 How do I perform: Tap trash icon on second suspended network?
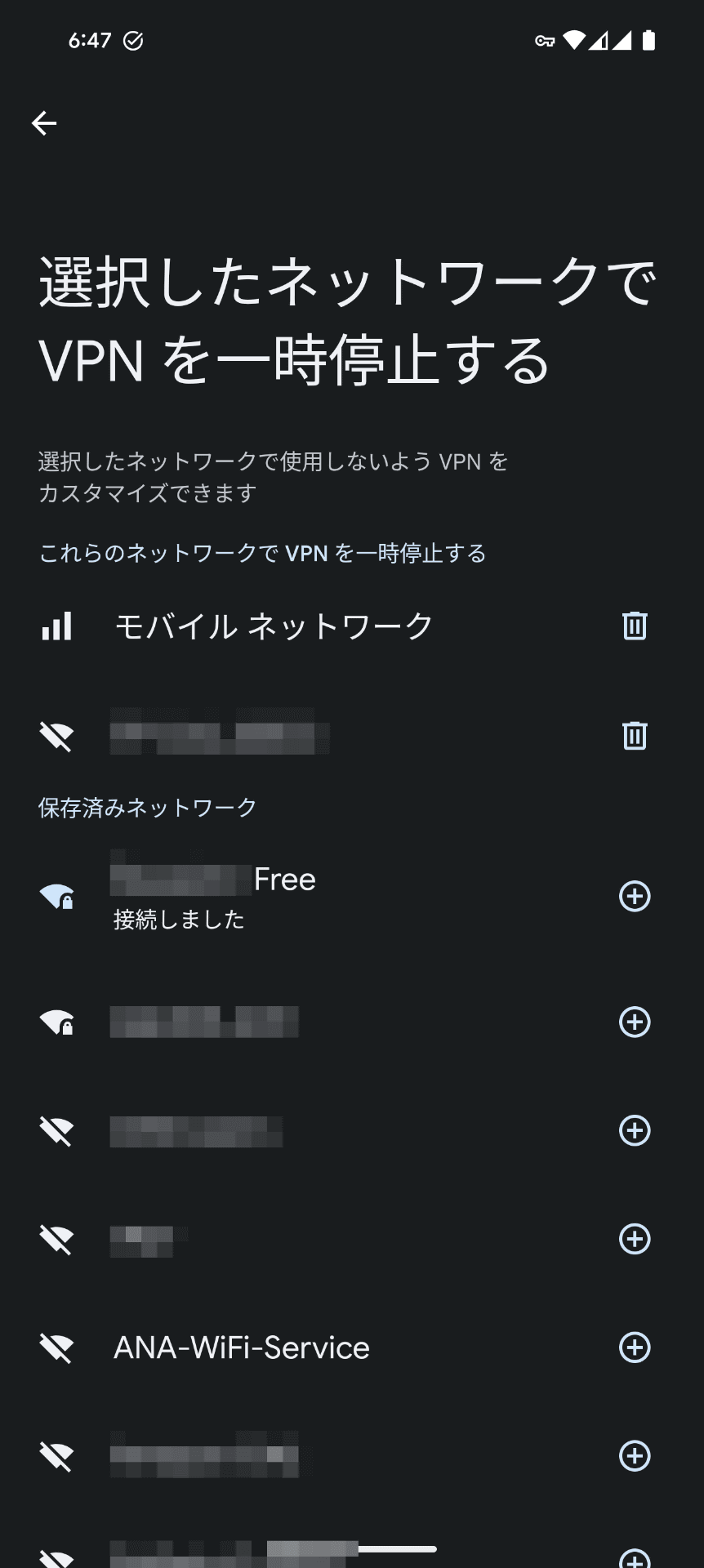click(635, 735)
